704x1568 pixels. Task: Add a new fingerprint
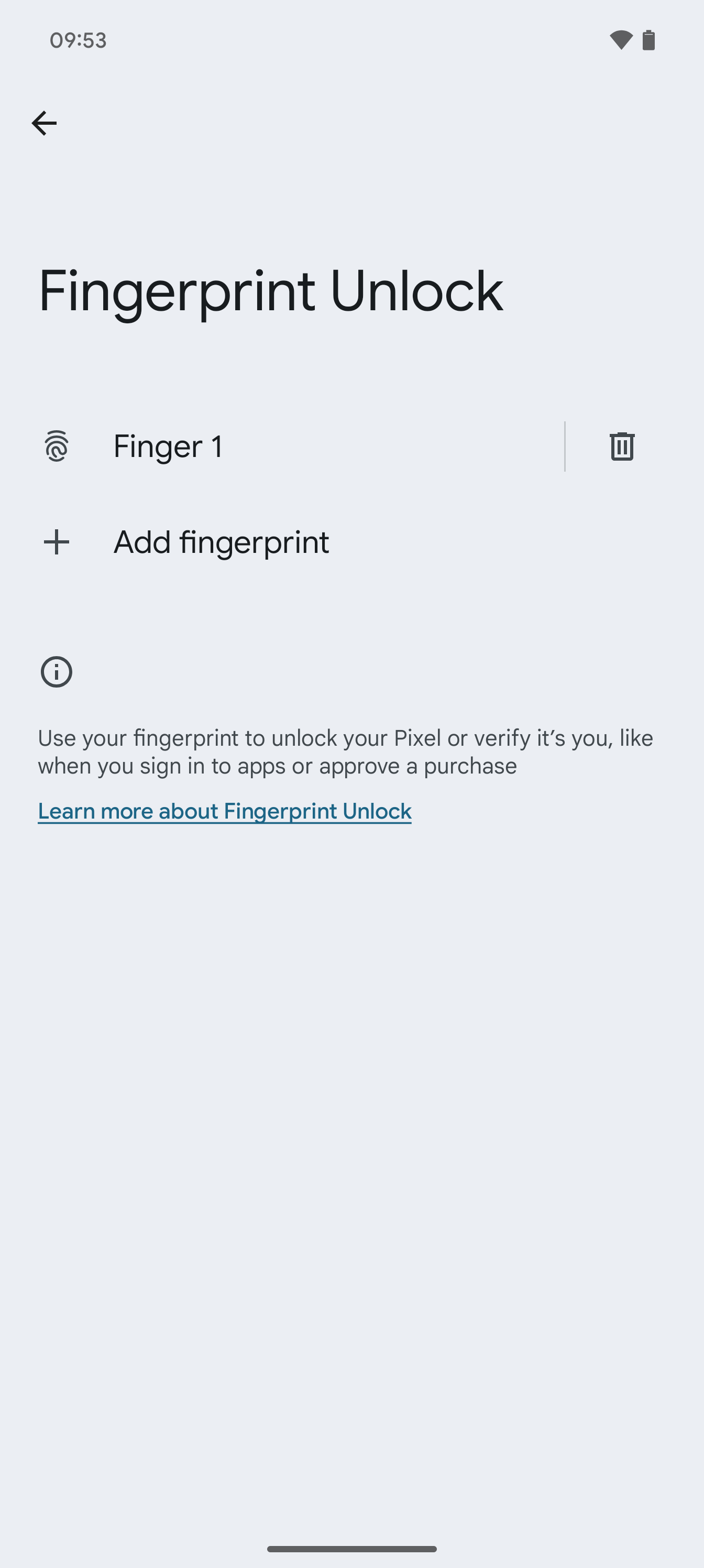coord(351,542)
